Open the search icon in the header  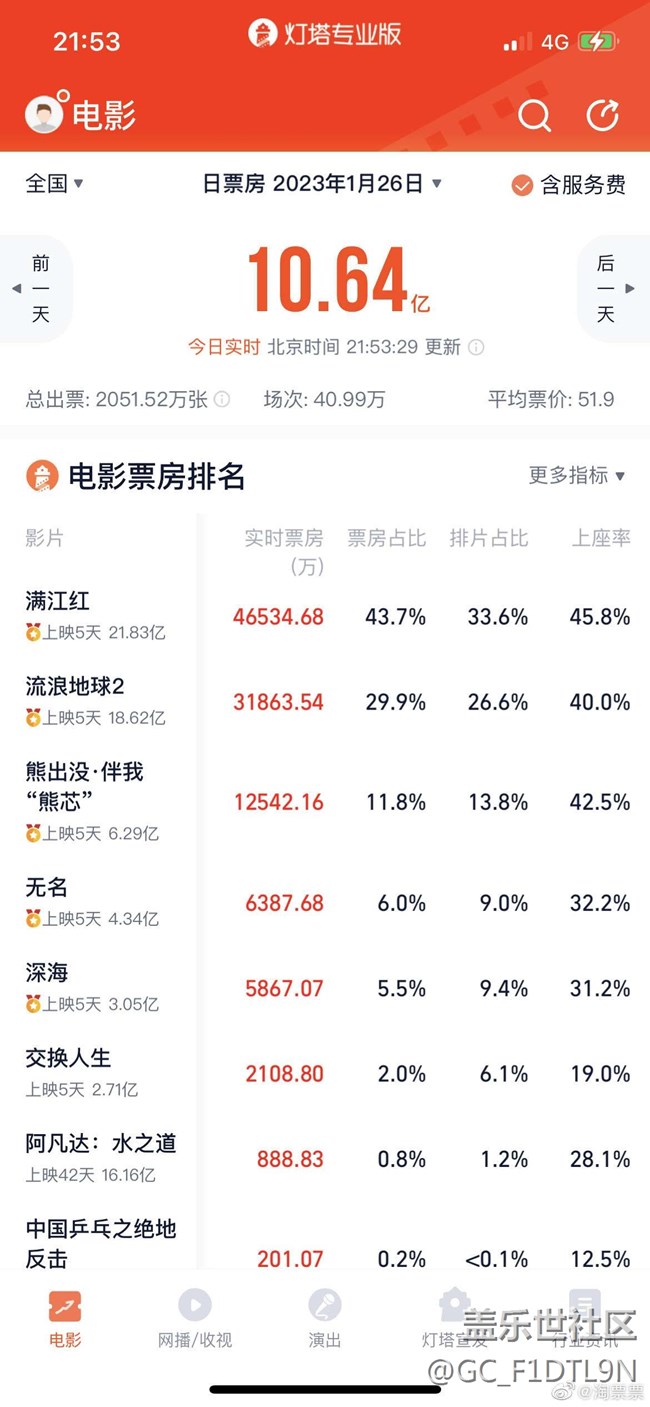click(534, 116)
